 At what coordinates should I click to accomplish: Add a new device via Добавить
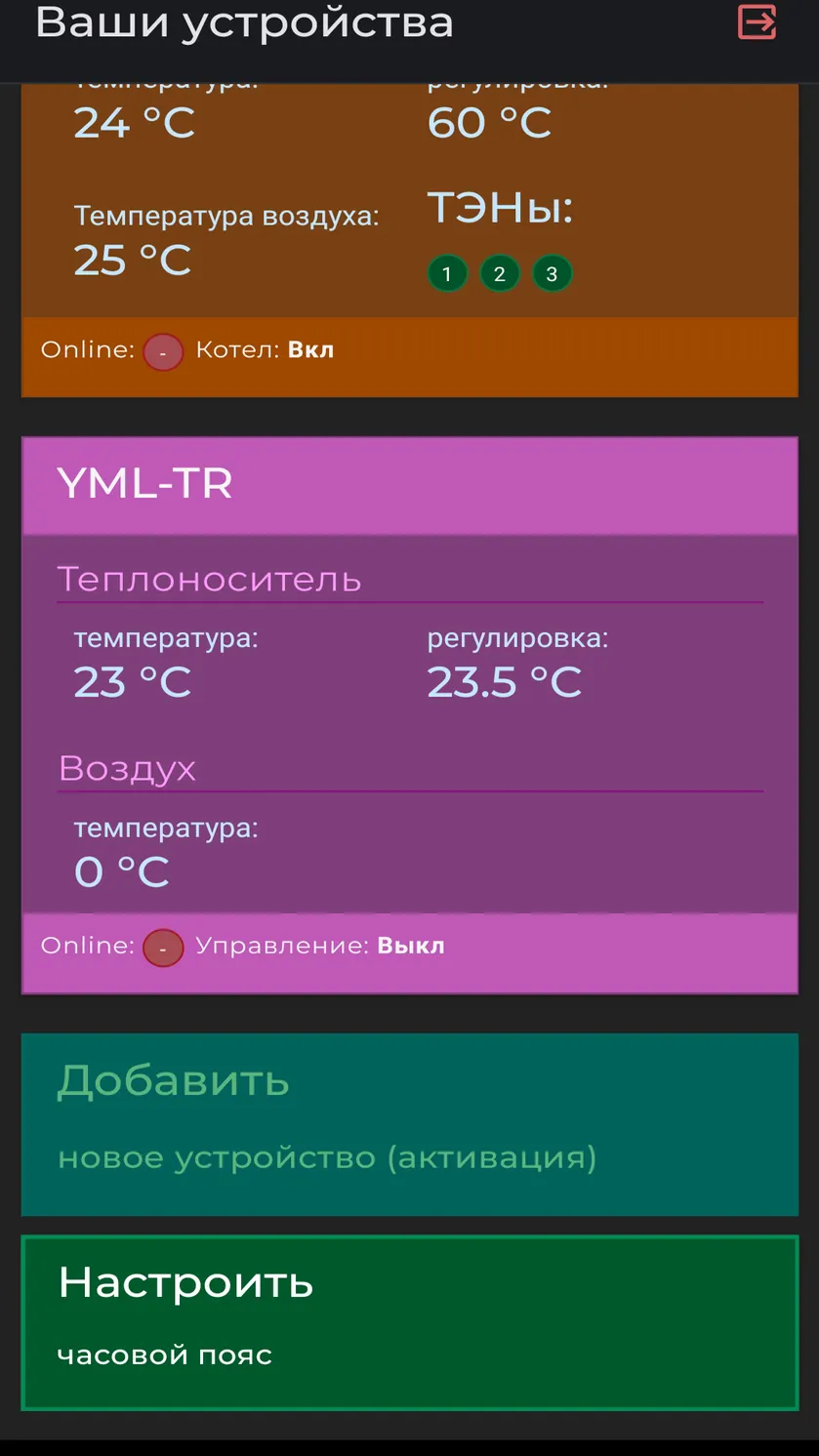click(x=410, y=1124)
